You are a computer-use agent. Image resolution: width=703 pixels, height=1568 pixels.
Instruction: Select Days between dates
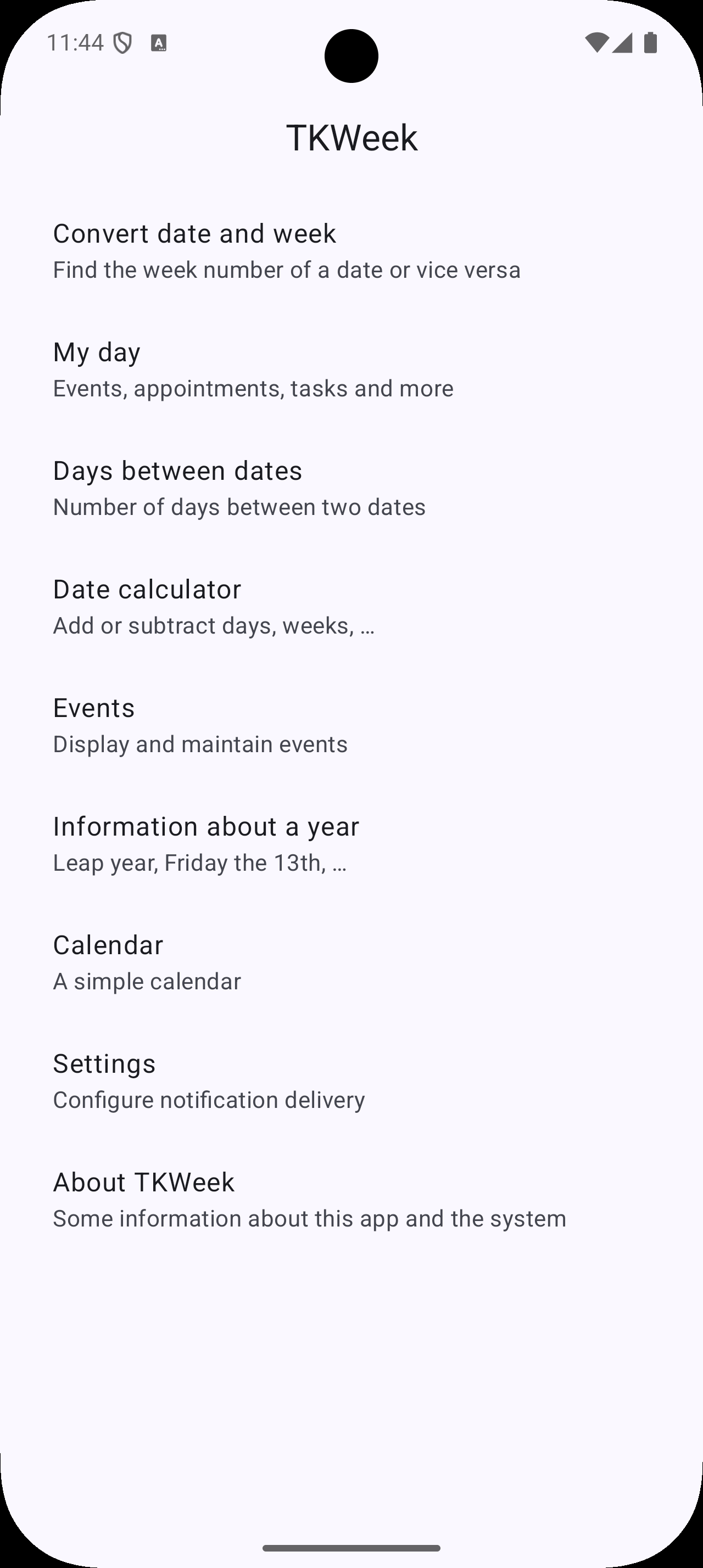coord(239,488)
